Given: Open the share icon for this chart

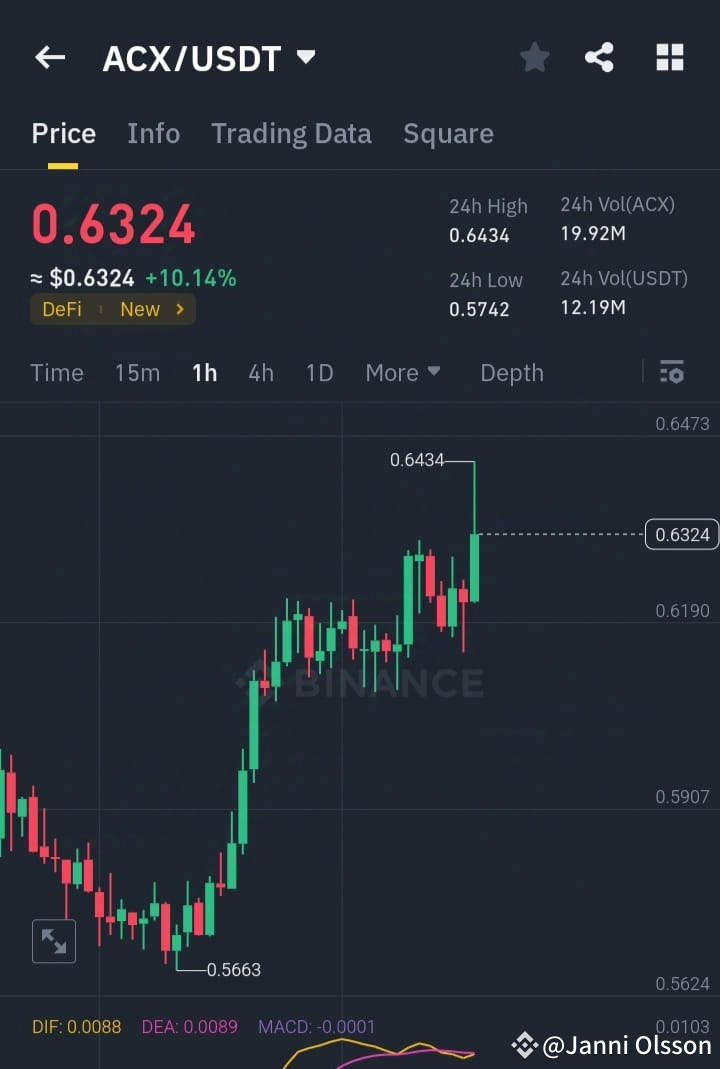Looking at the screenshot, I should click(600, 57).
